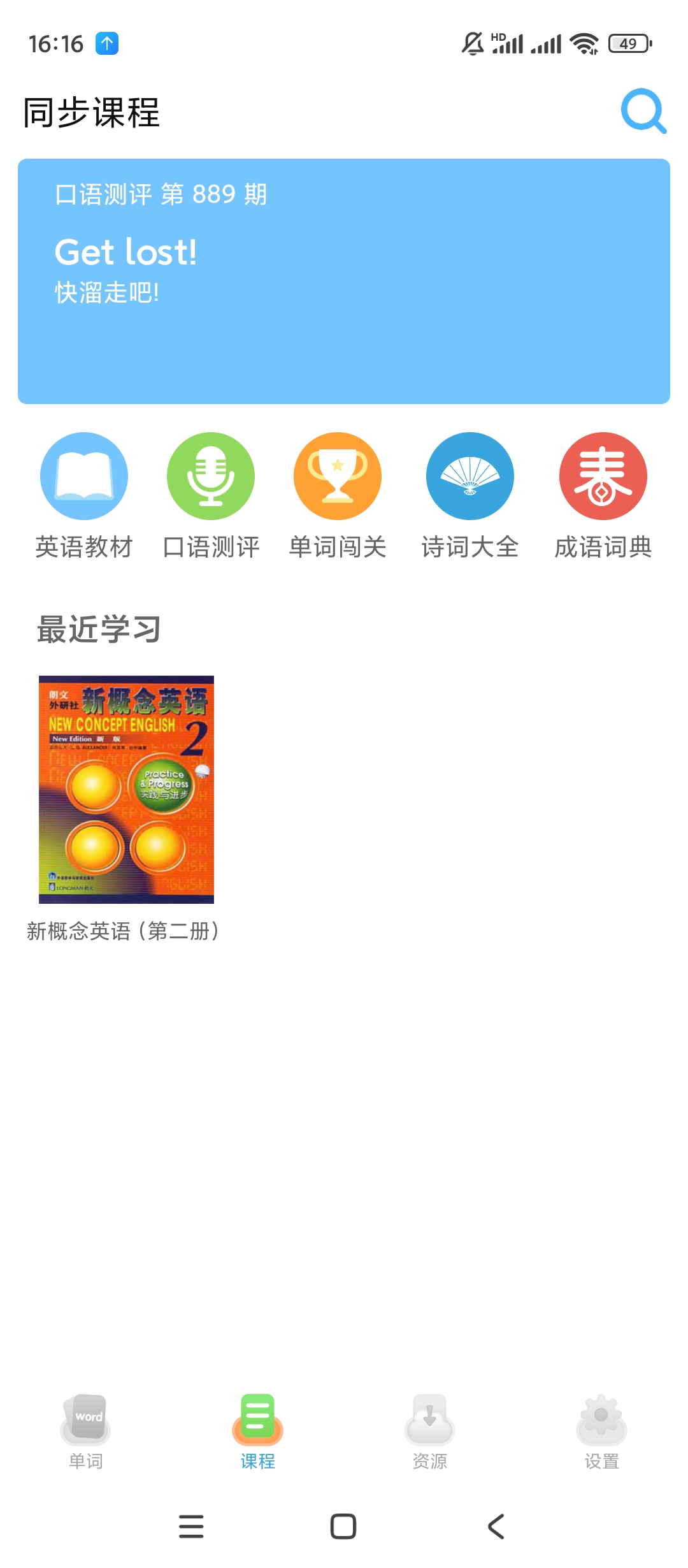Image resolution: width=688 pixels, height=1568 pixels.
Task: Open the 设置 tab
Action: click(x=601, y=1432)
